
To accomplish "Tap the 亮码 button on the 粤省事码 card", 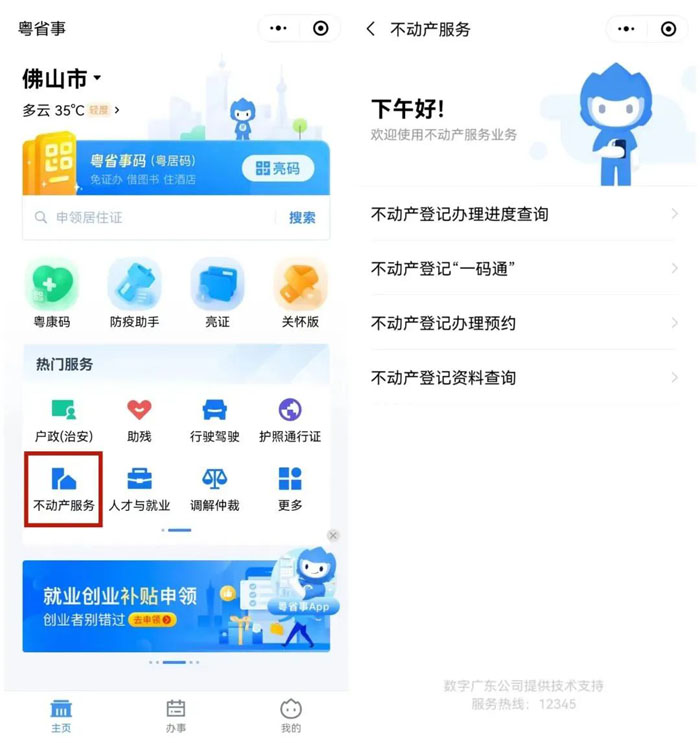I will coord(277,168).
